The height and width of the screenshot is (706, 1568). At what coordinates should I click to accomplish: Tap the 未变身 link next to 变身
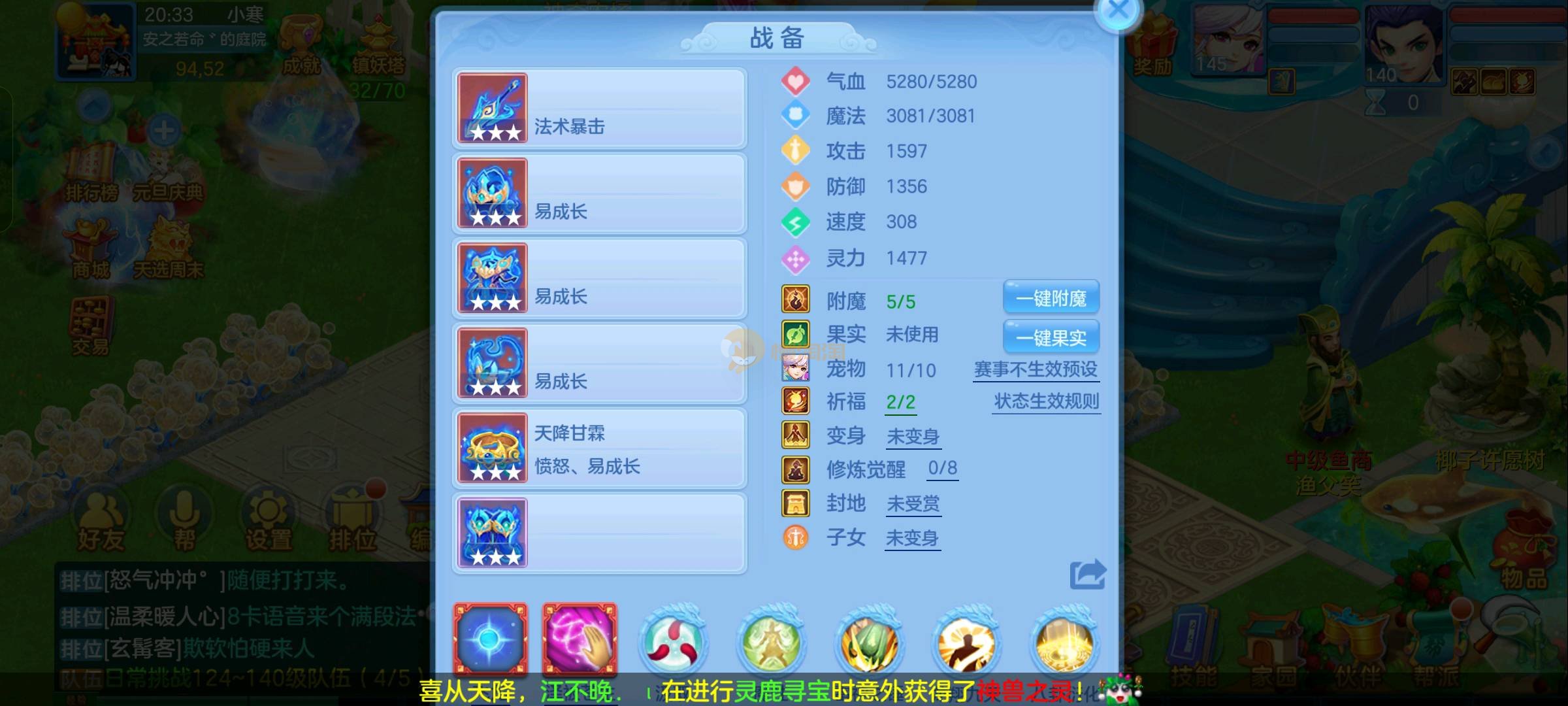pyautogui.click(x=913, y=437)
